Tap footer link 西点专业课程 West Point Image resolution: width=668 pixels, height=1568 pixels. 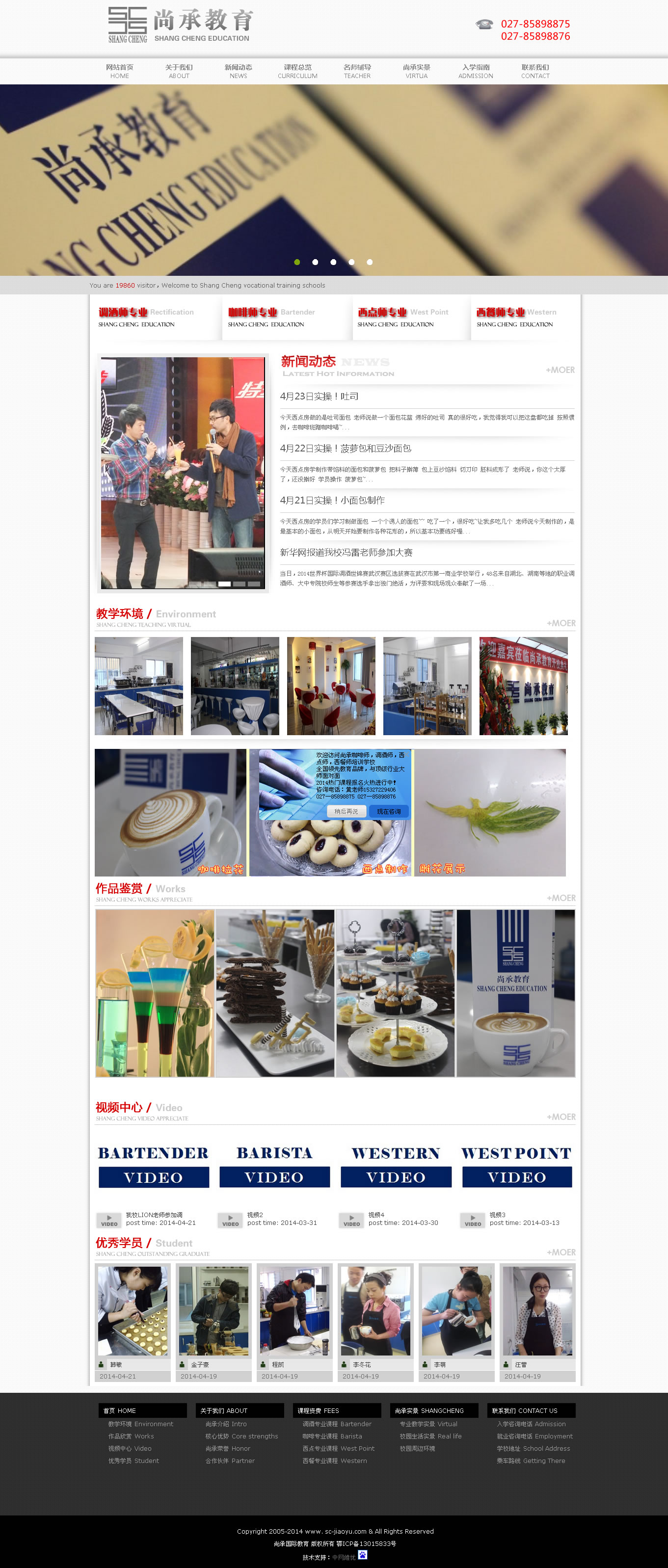click(338, 1448)
